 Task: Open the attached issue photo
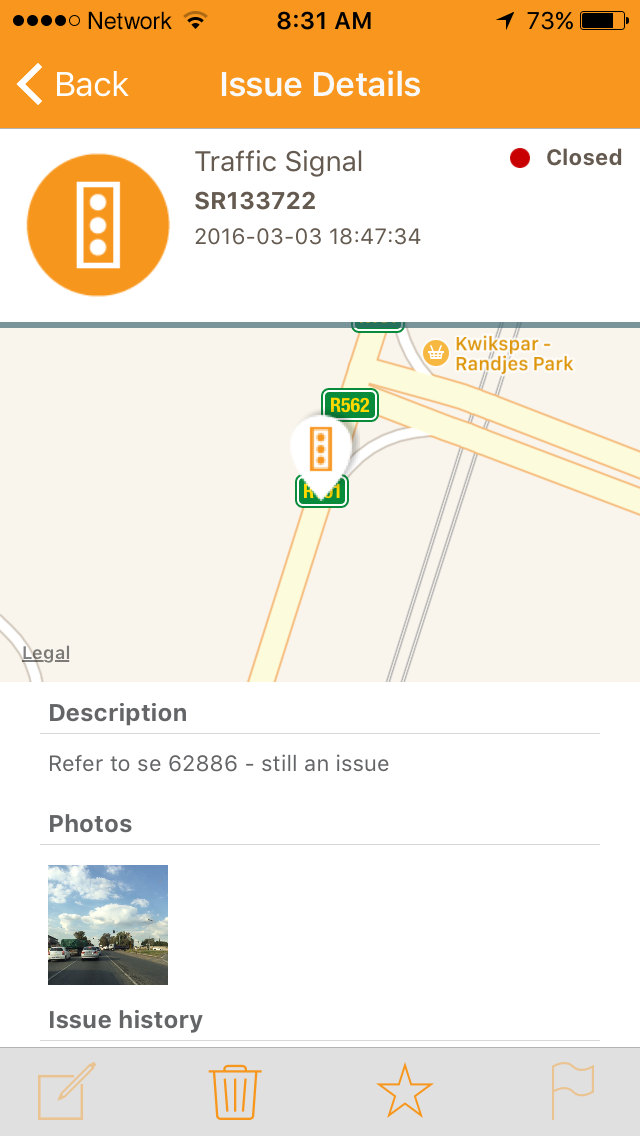coord(108,925)
